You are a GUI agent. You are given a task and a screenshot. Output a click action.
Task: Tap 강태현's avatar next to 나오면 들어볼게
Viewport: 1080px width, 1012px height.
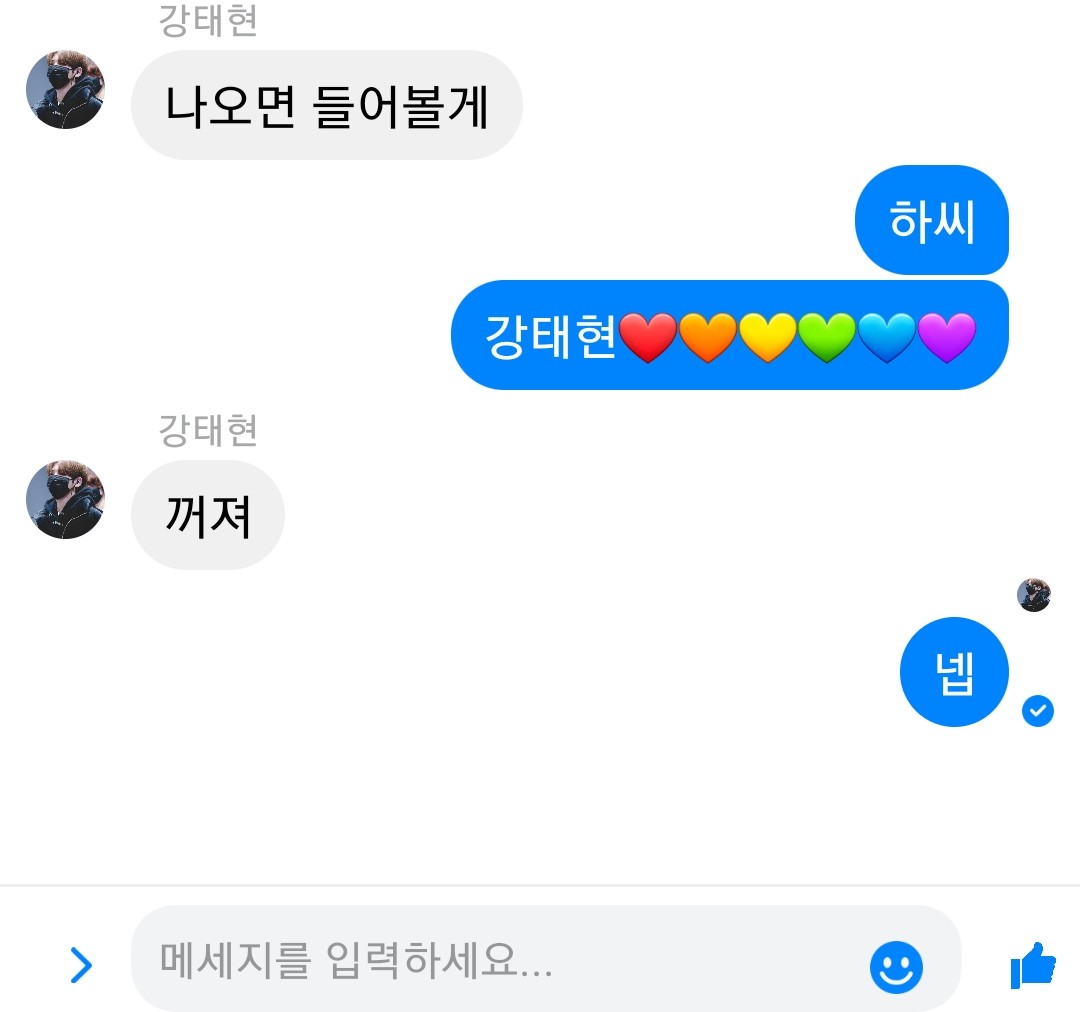coord(65,90)
